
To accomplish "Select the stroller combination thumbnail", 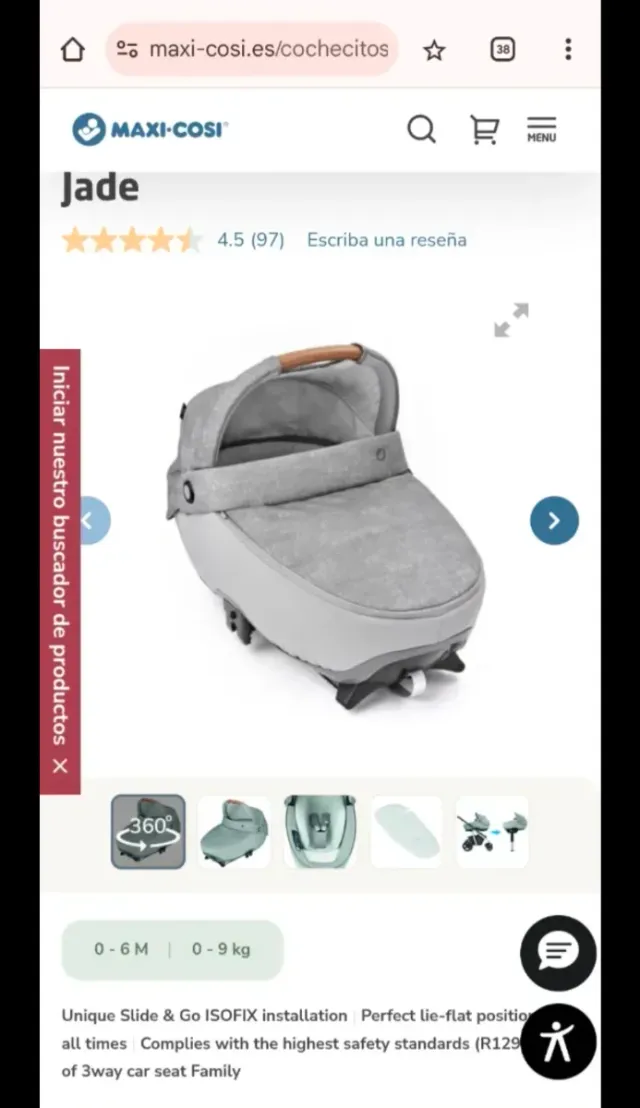I will (492, 831).
